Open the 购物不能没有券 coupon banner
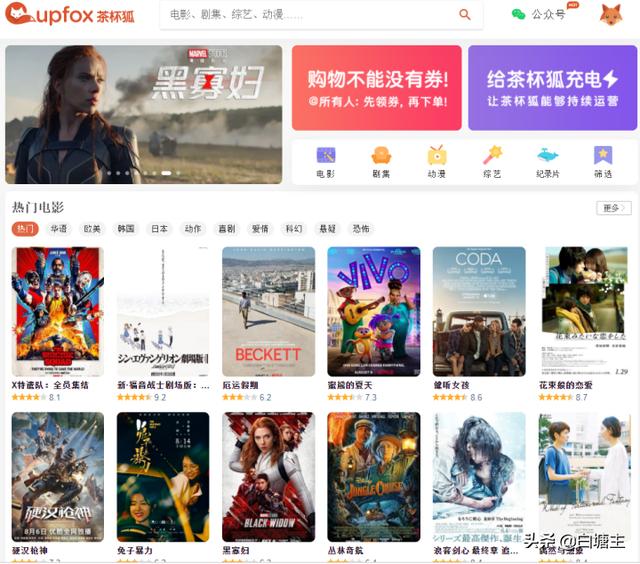Screen dimensions: 640x564 377,88
